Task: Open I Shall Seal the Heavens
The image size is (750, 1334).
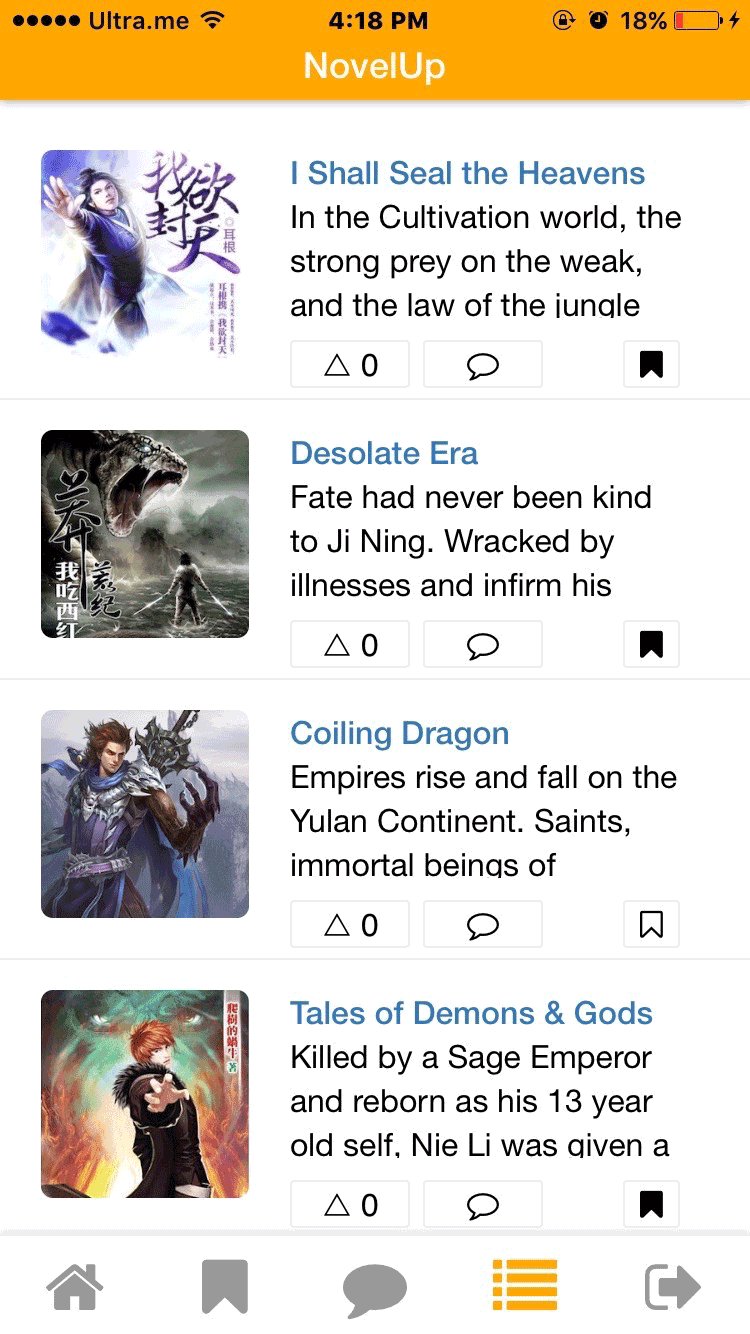Action: (466, 173)
